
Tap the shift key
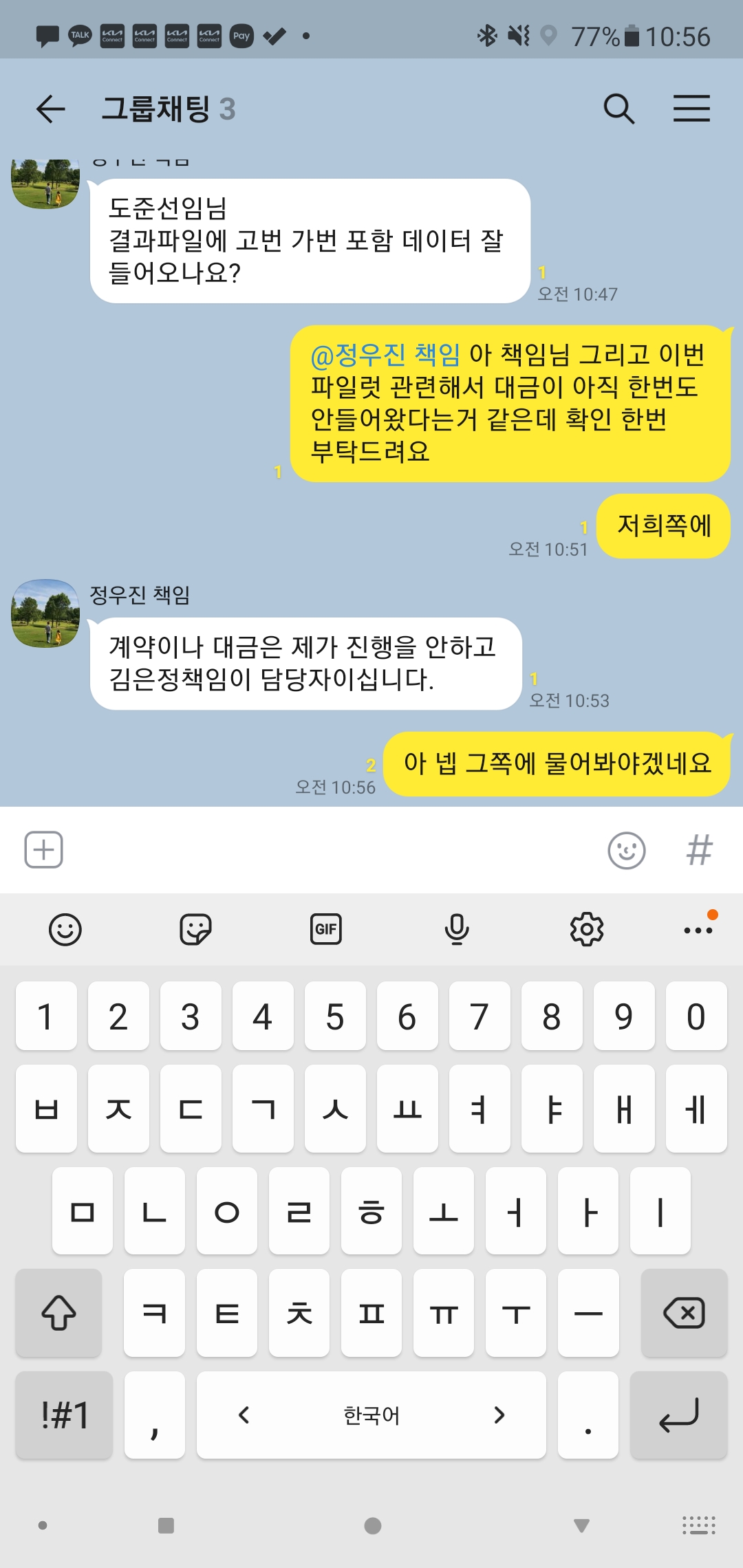pos(59,1313)
